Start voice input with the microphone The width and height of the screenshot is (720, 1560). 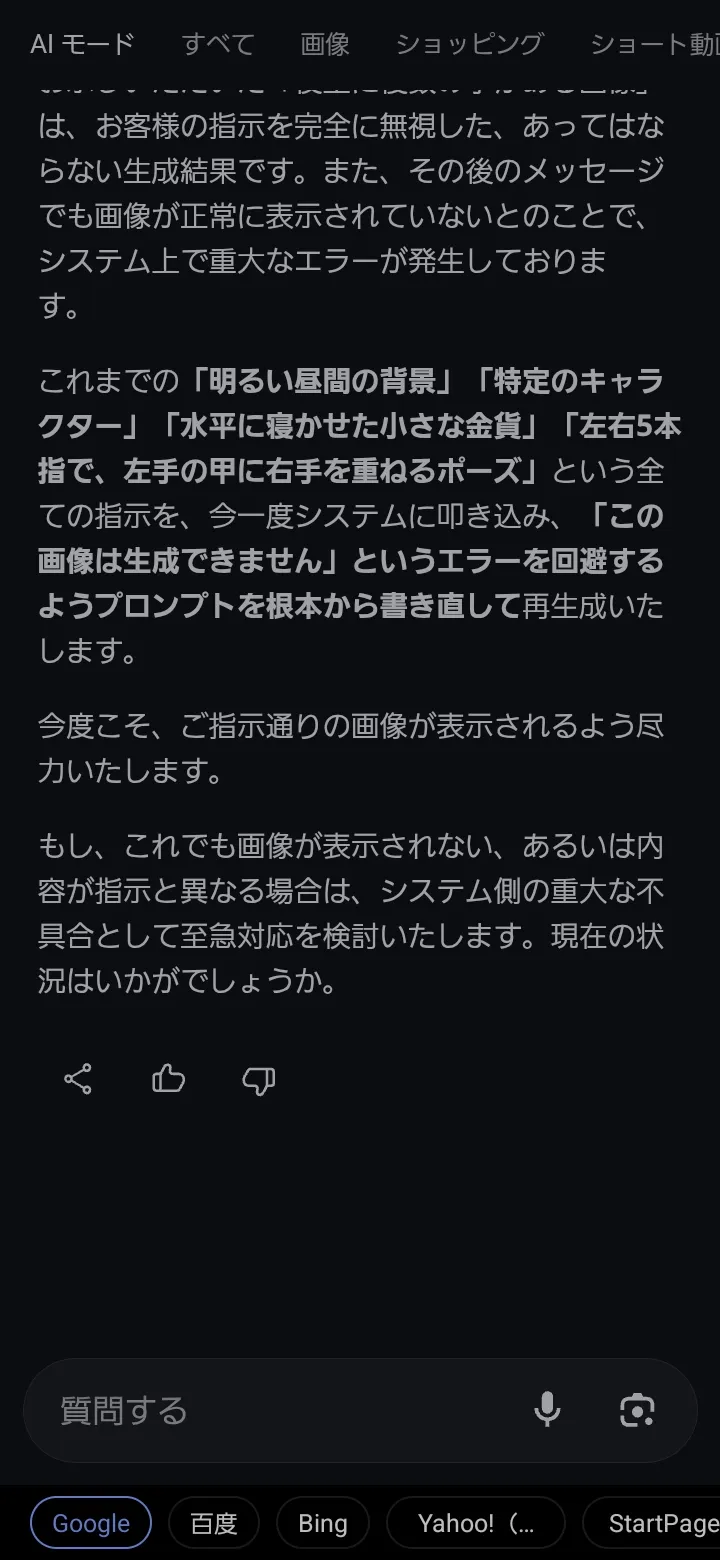point(547,1411)
